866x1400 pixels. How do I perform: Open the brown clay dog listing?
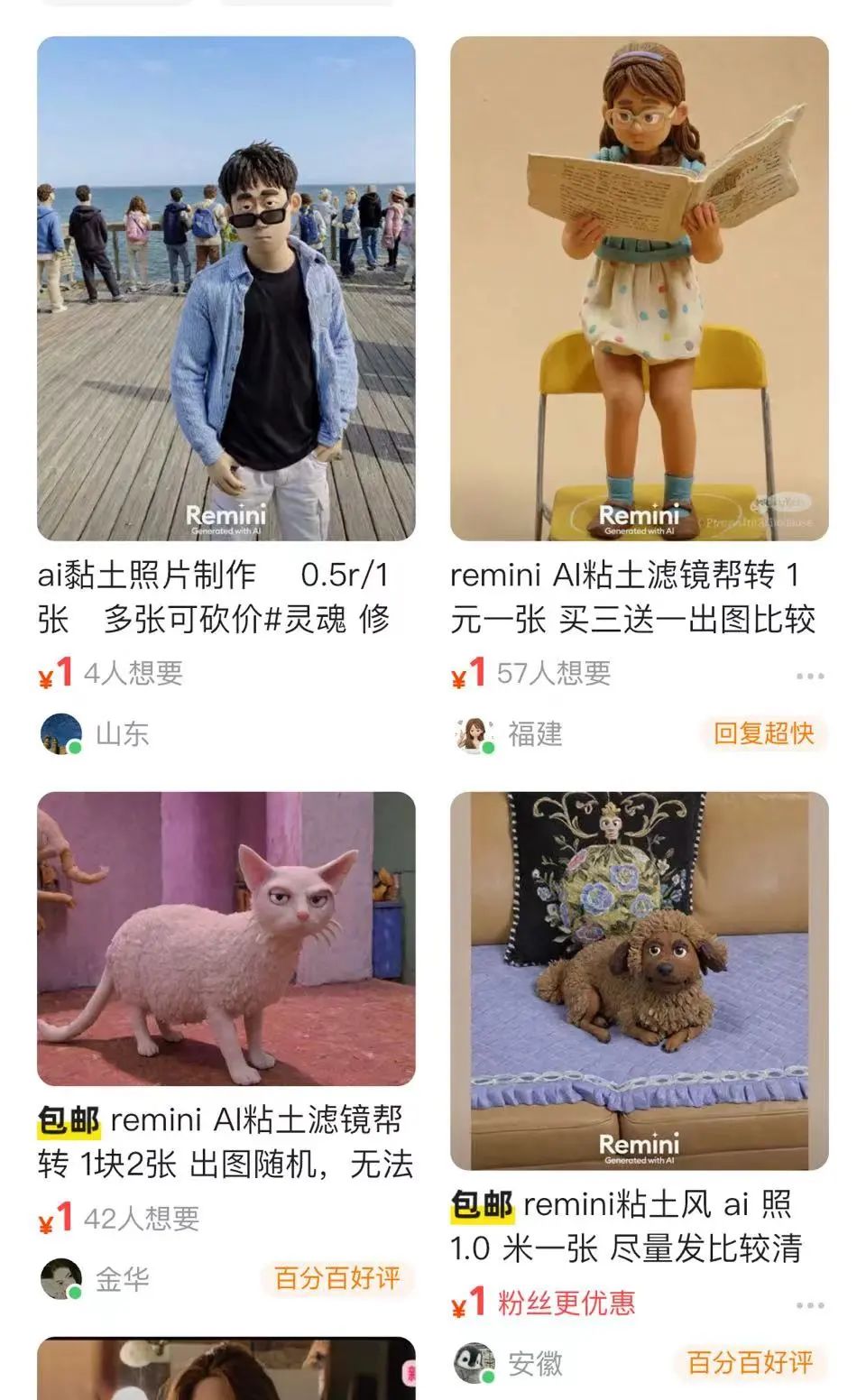639,981
